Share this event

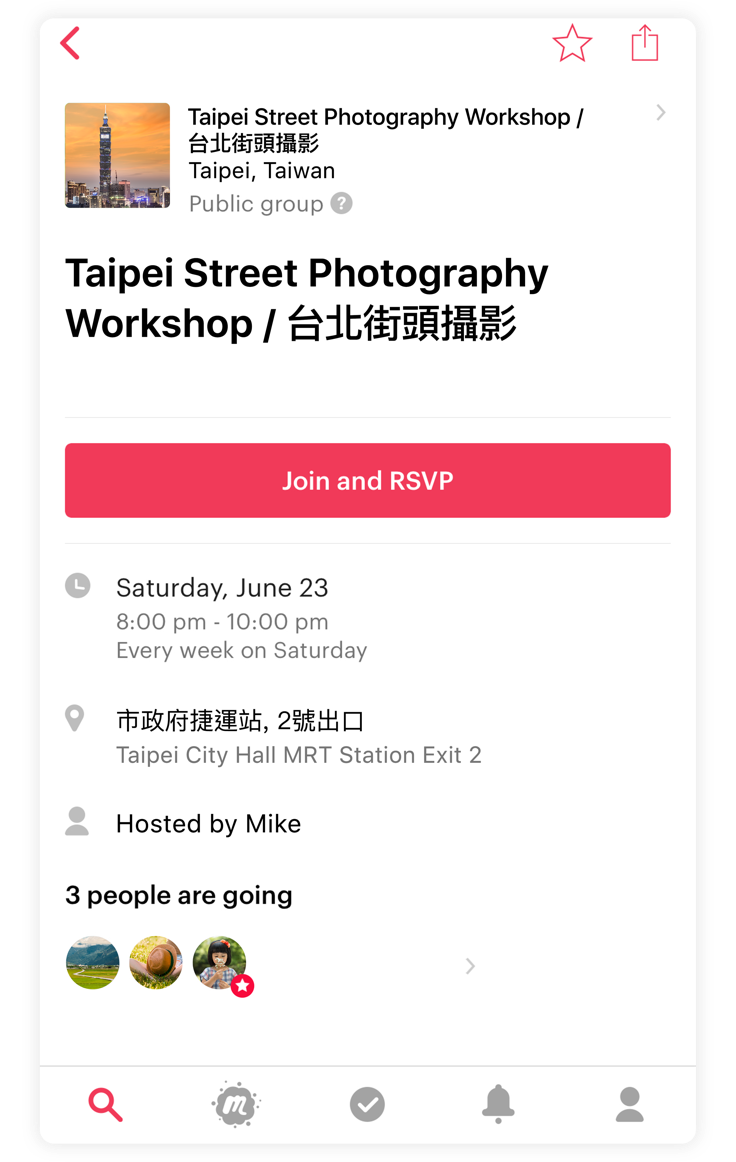645,43
